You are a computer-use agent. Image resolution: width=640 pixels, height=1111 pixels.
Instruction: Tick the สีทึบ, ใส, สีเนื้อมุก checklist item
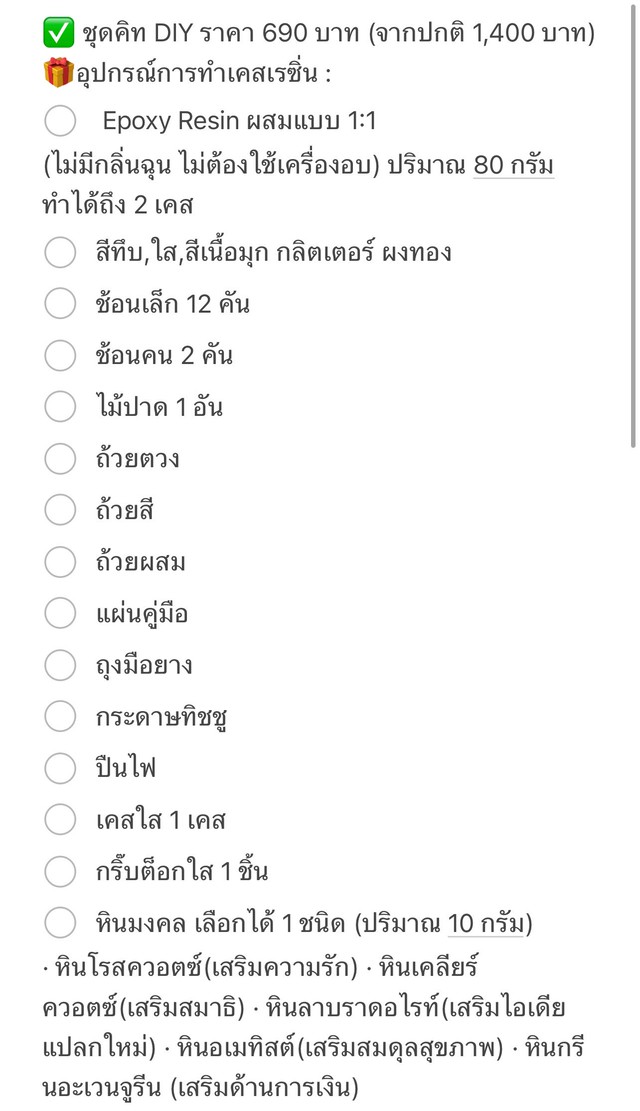pos(60,252)
